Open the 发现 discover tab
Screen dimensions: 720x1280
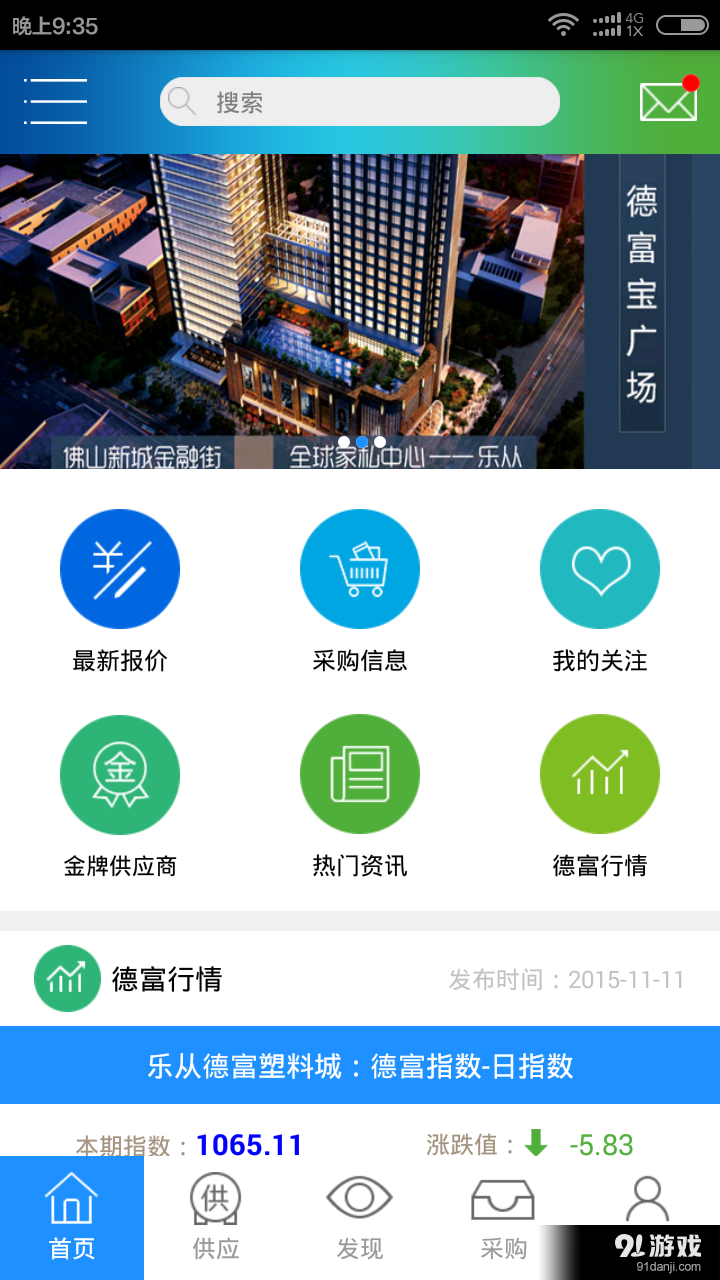358,1216
